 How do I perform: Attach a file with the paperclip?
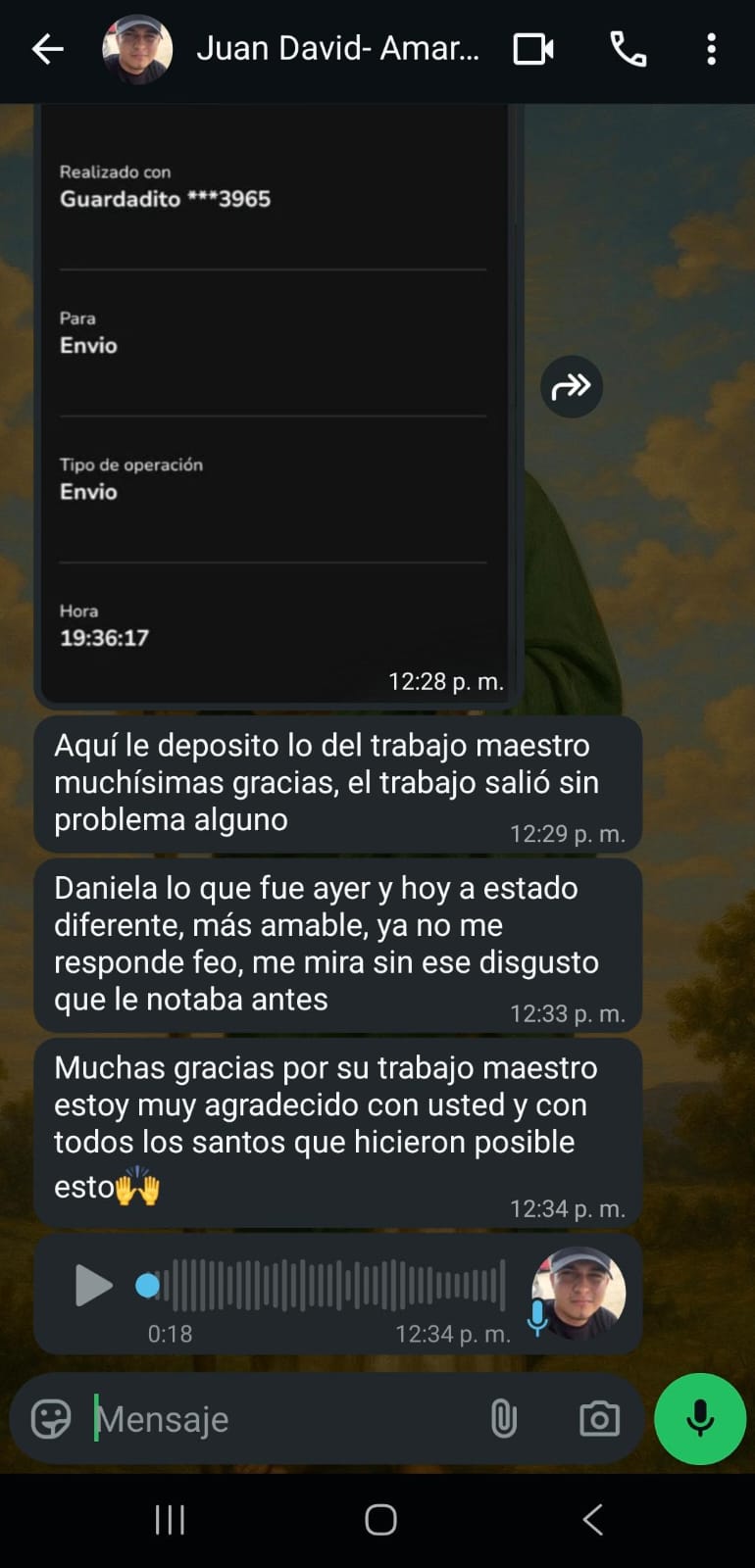(503, 1418)
